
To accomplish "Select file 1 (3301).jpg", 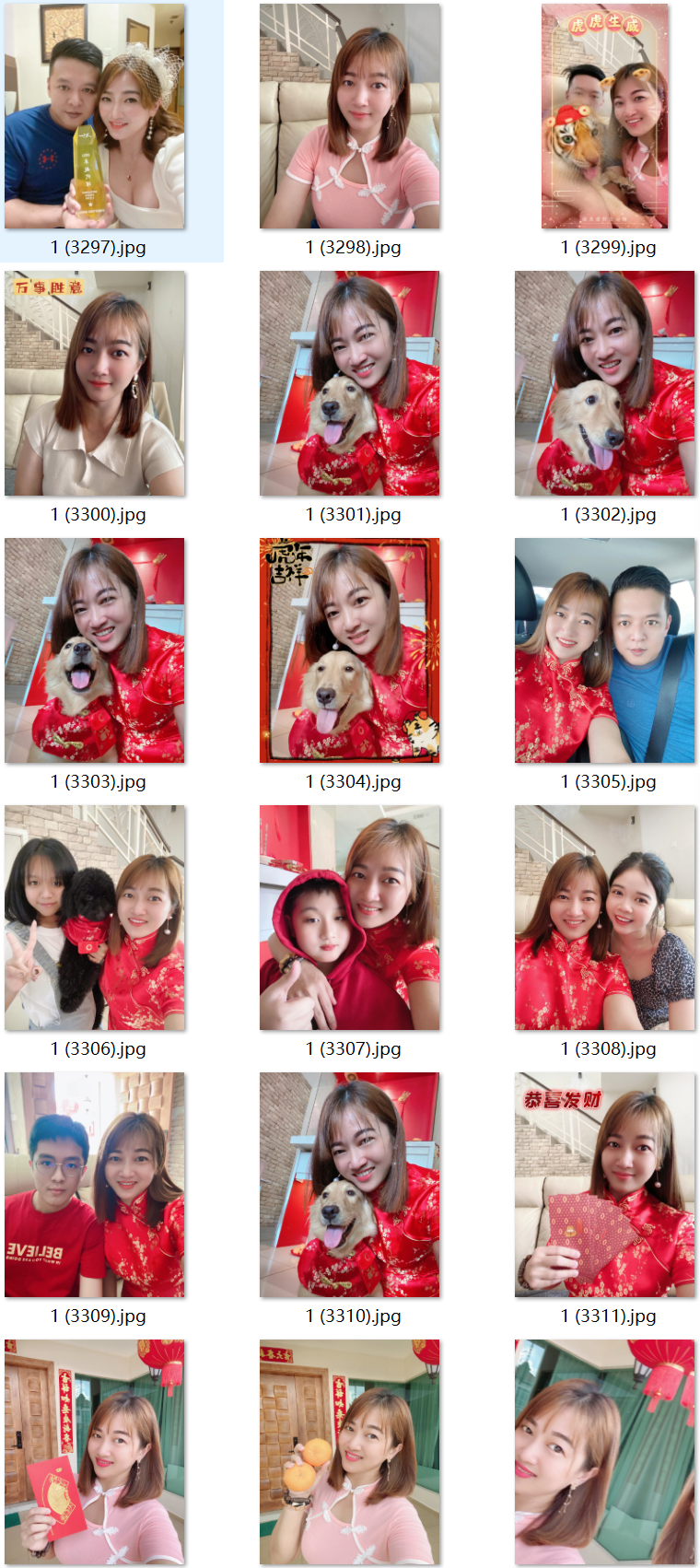I will click(x=350, y=383).
